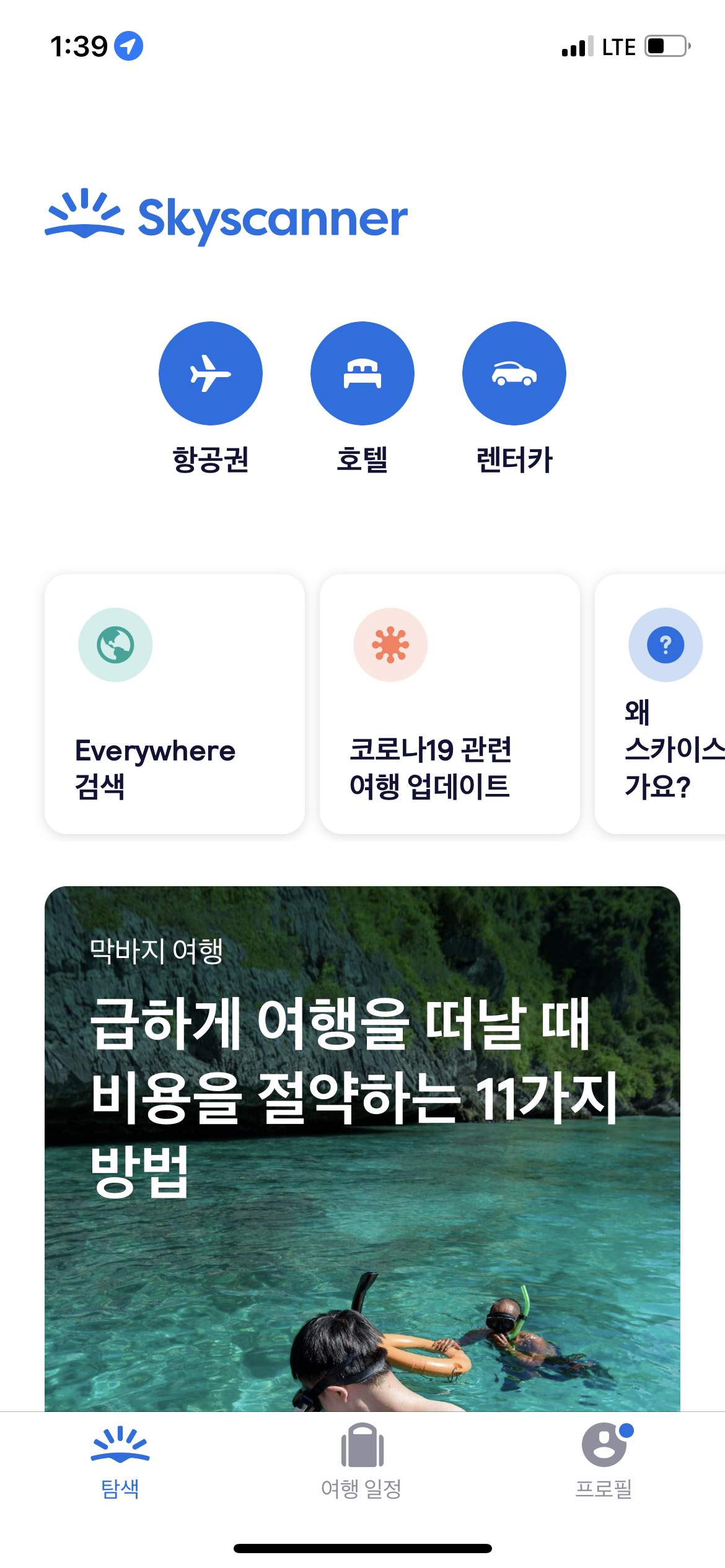The width and height of the screenshot is (725, 1568).
Task: Open the 항공권 flights search
Action: 211,373
